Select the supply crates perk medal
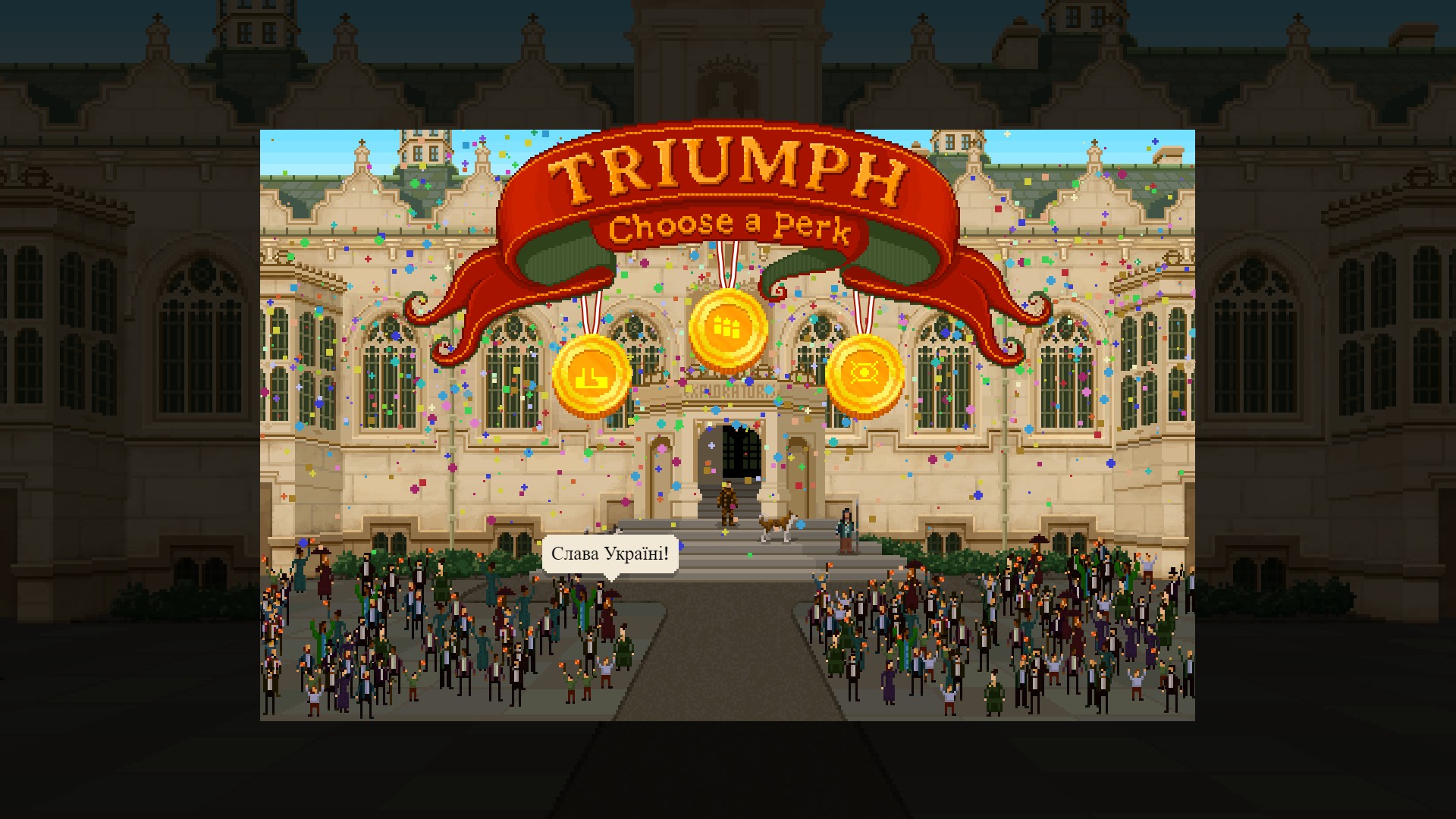 (x=728, y=329)
